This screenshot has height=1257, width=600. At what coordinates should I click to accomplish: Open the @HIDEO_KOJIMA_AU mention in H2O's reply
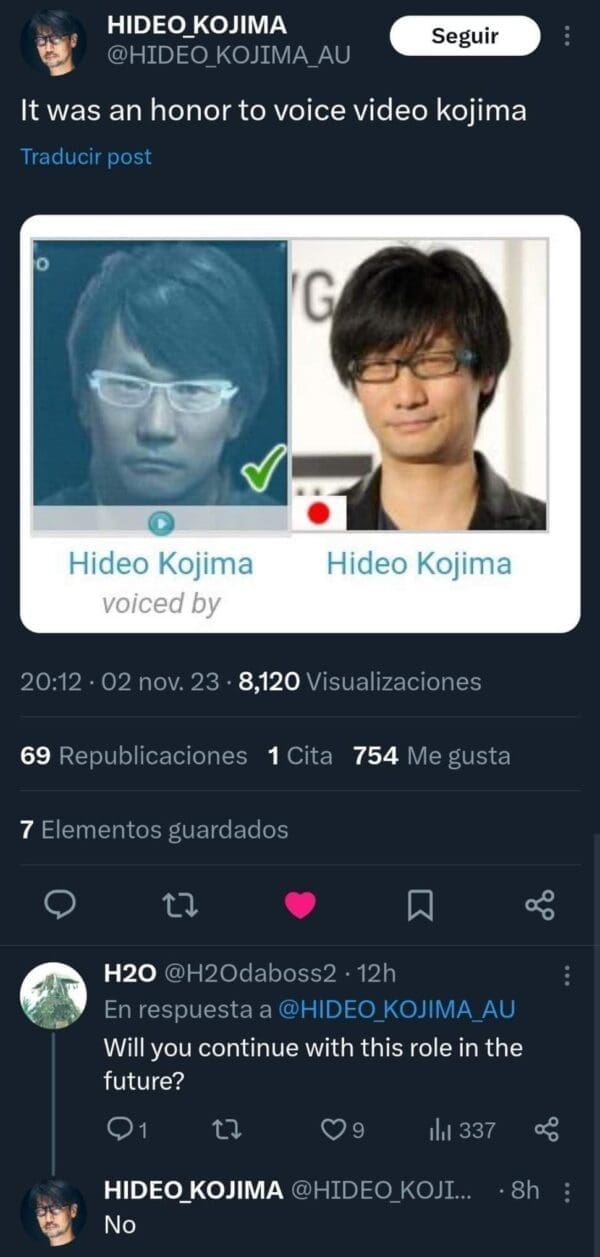396,1010
